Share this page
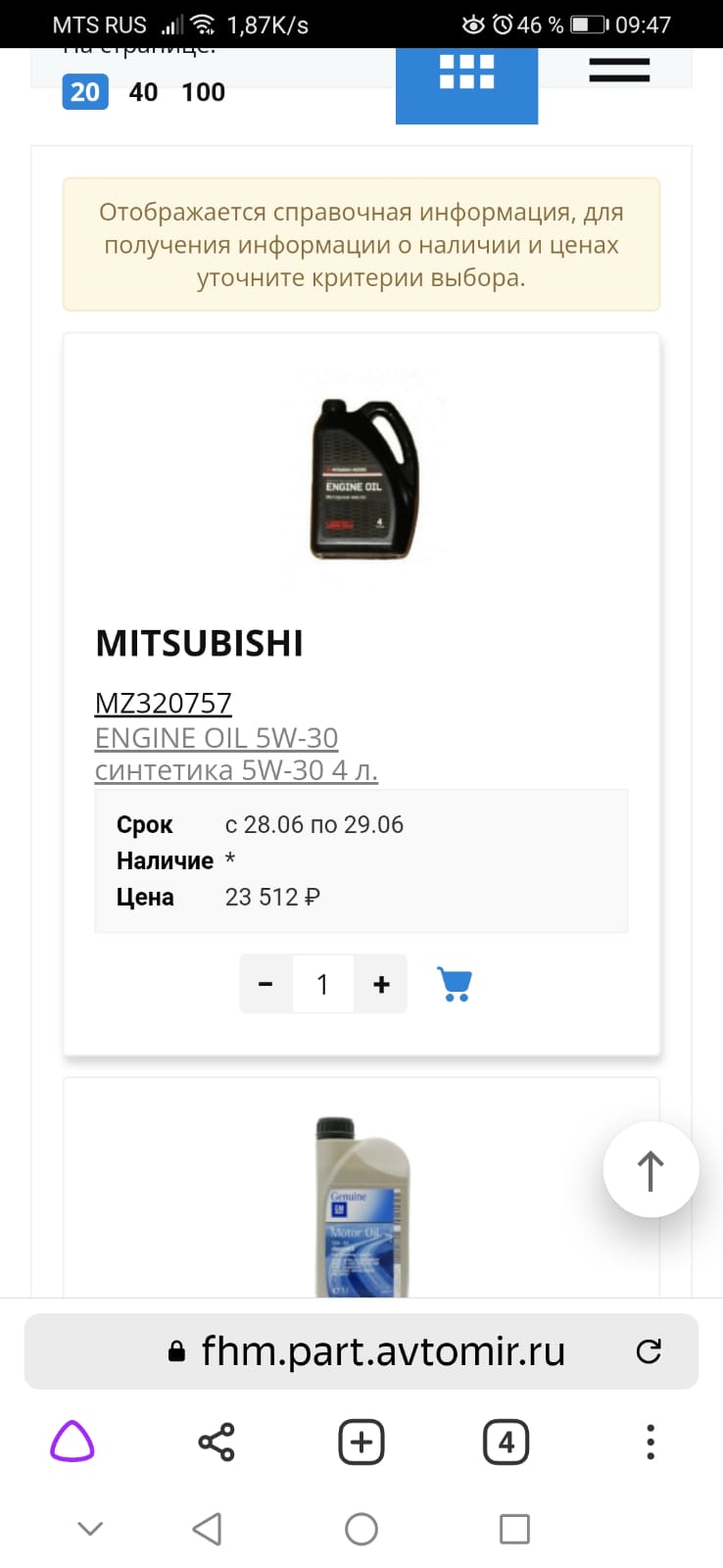The width and height of the screenshot is (723, 1568). 217,1442
